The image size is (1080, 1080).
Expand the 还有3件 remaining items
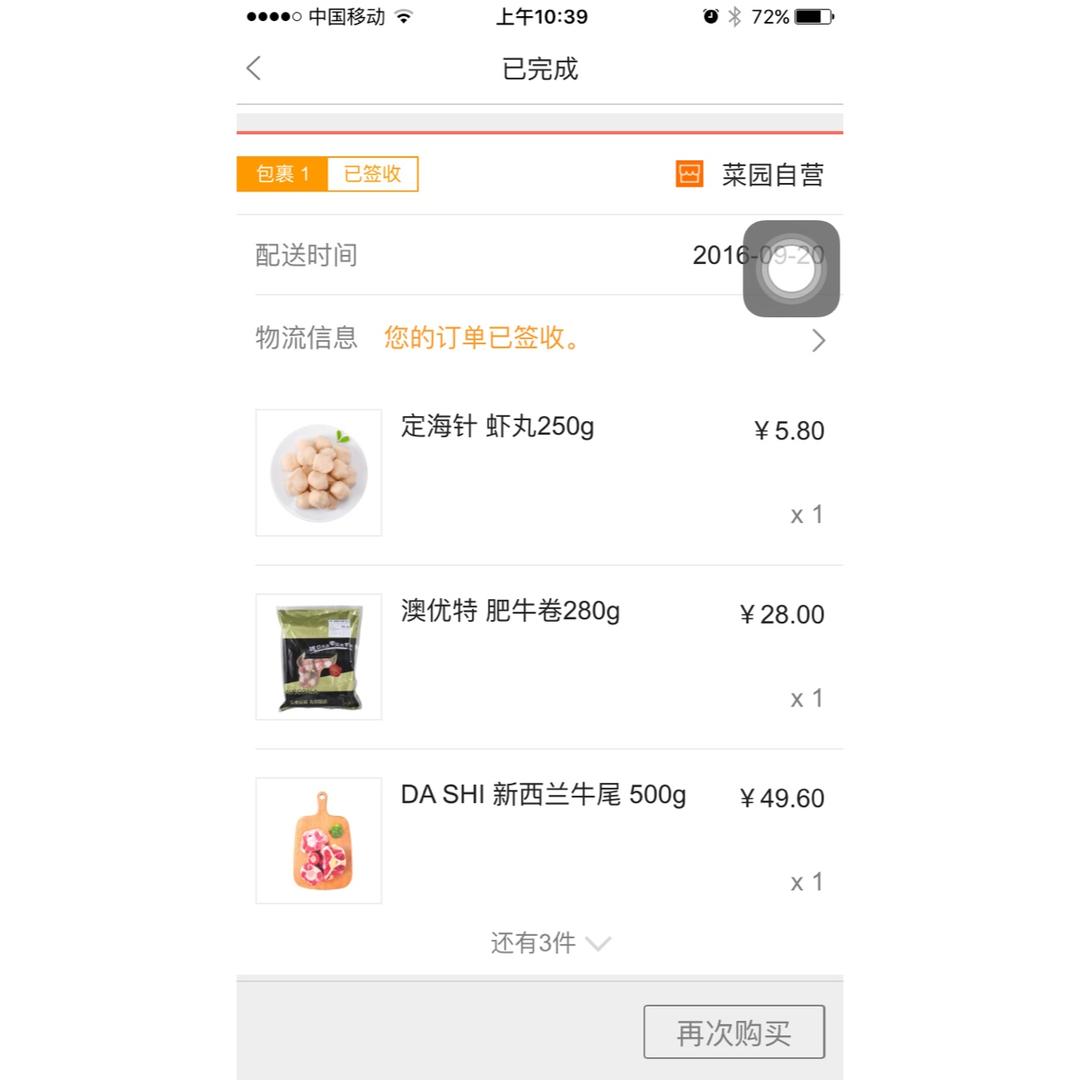549,943
